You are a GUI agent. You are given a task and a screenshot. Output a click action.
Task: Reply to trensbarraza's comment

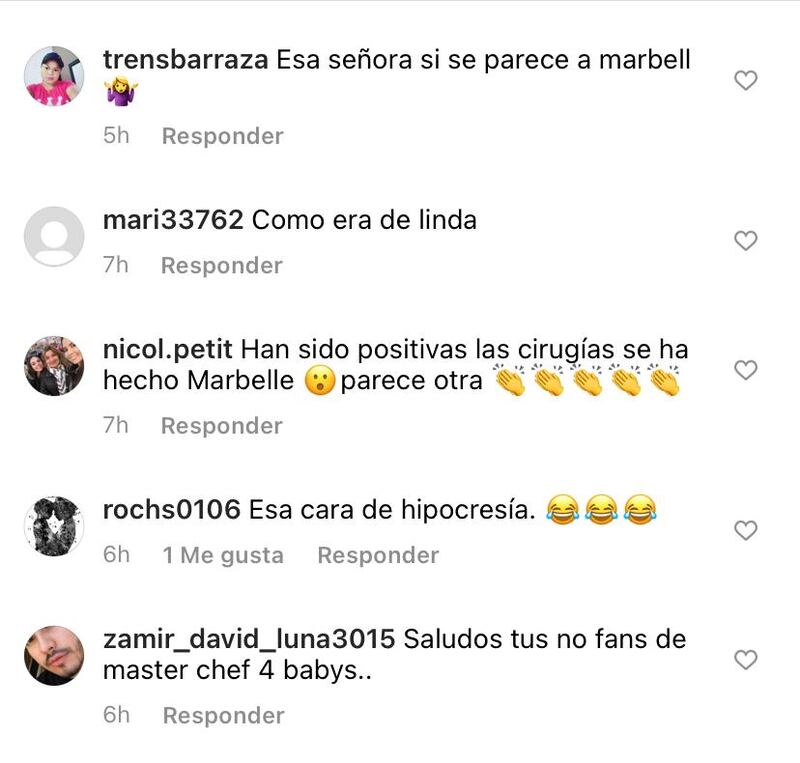coord(222,136)
